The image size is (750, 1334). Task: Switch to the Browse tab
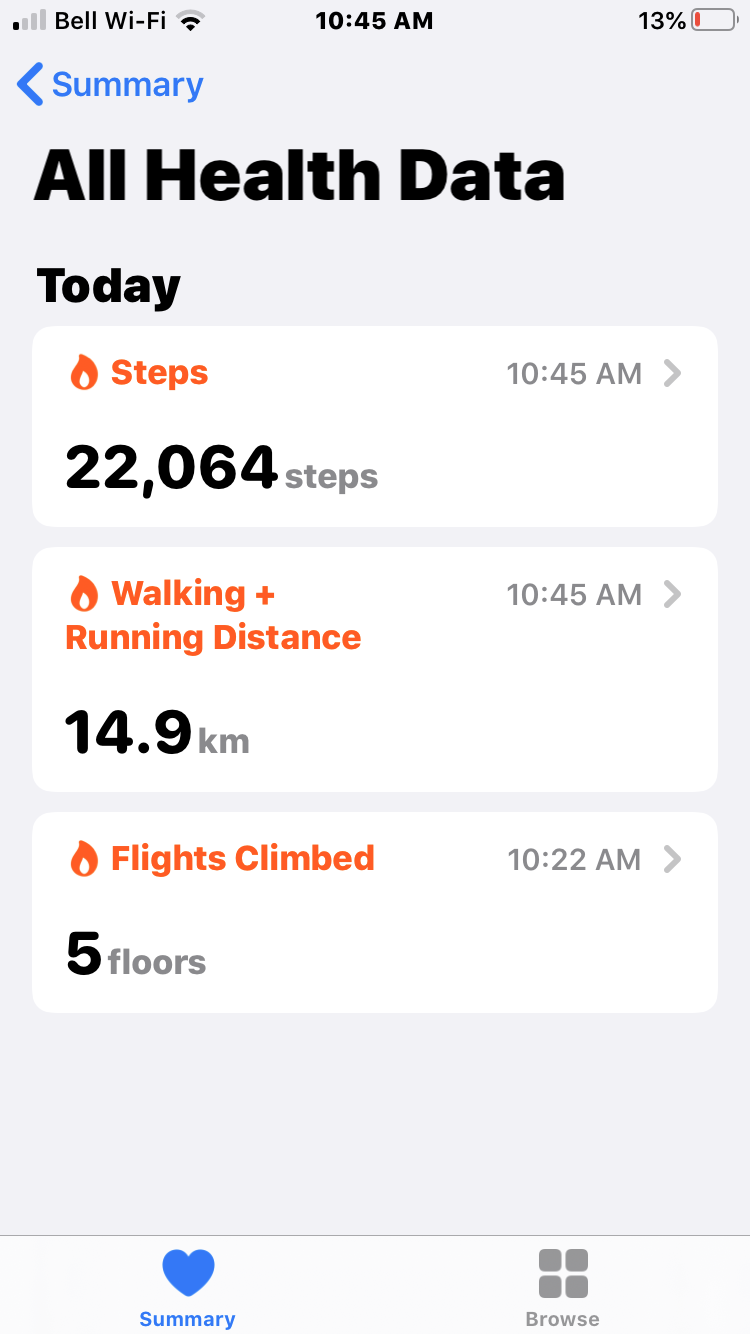(x=562, y=1287)
